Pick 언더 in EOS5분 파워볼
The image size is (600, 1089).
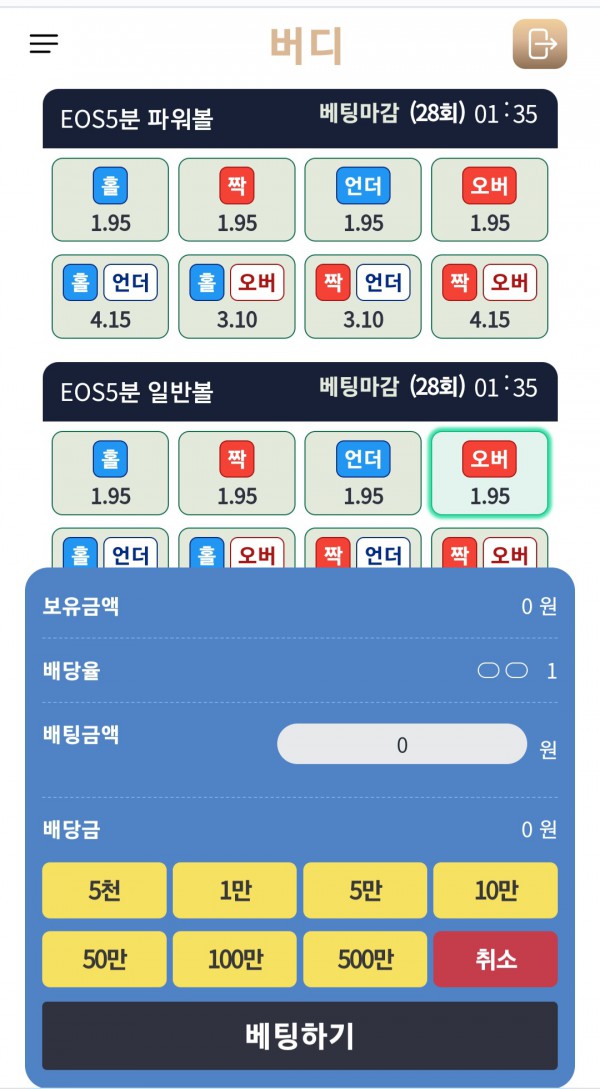click(x=363, y=200)
